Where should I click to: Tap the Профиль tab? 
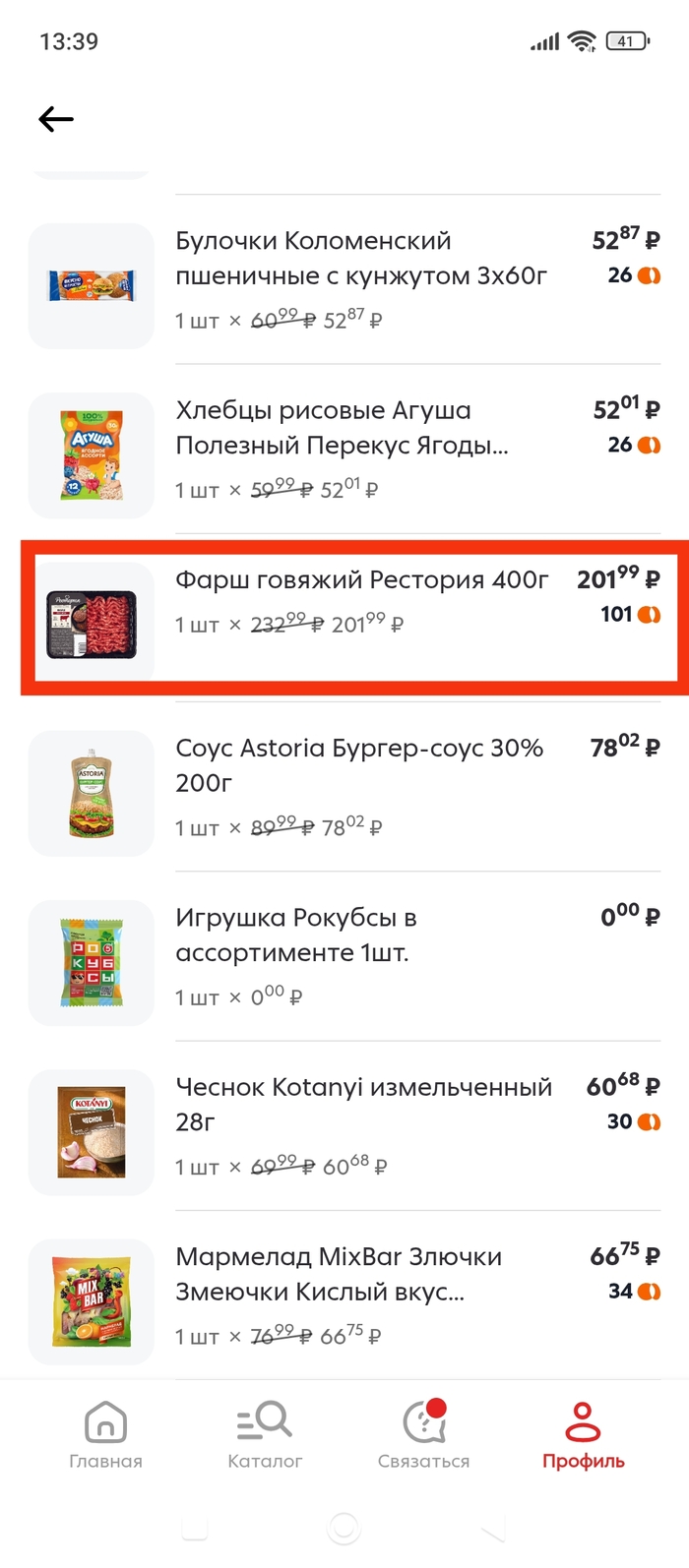[x=583, y=1435]
